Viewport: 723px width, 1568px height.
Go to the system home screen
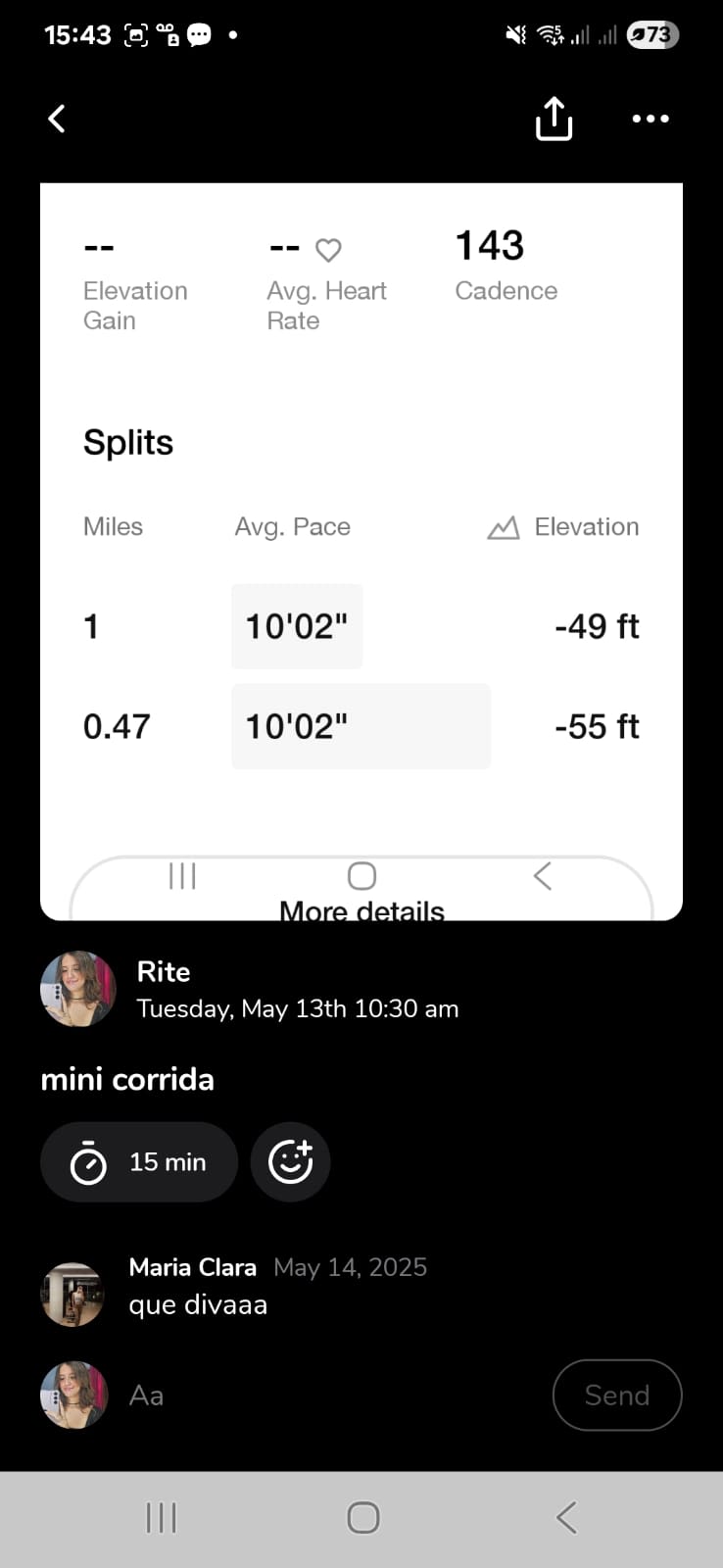pos(362,1518)
